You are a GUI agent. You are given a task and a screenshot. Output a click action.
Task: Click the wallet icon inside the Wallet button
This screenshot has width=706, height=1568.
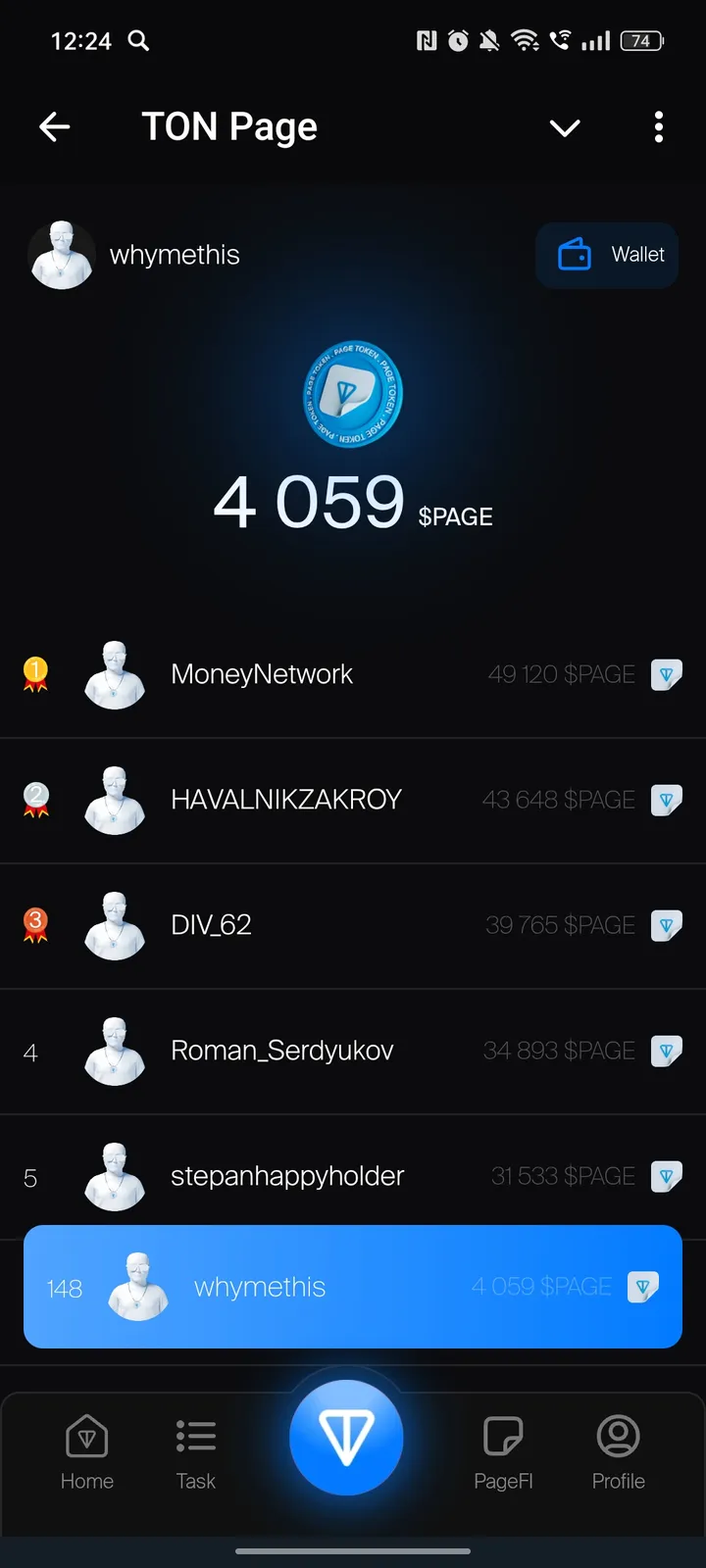(x=578, y=254)
